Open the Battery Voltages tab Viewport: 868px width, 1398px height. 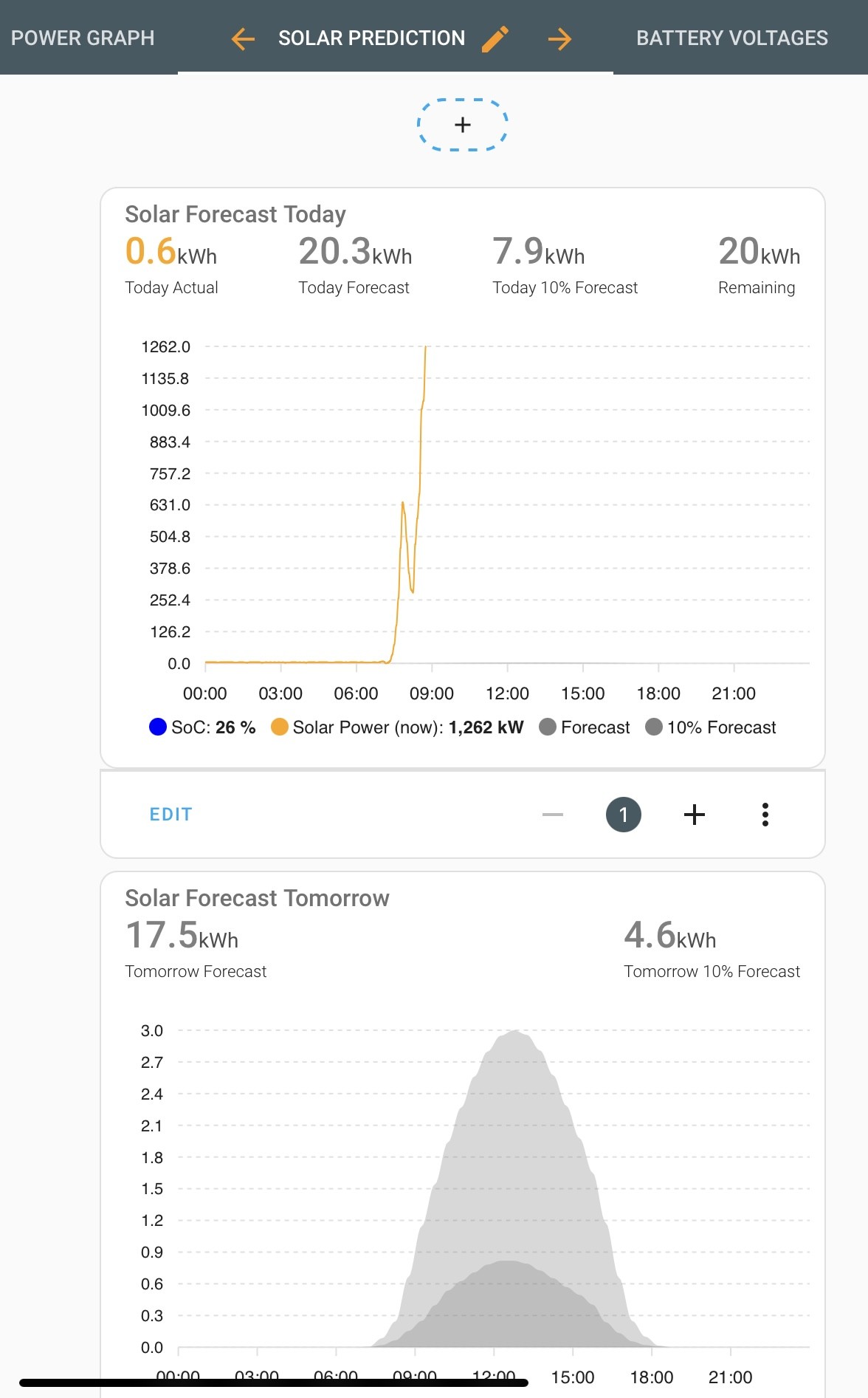(x=732, y=38)
